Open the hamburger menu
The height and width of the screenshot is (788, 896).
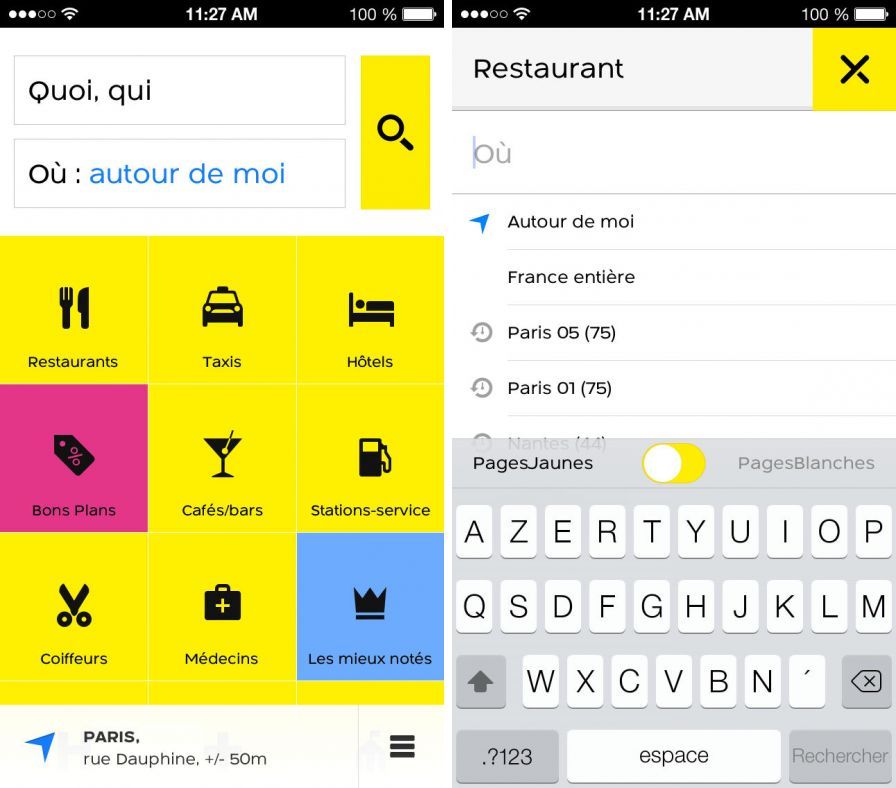click(x=402, y=746)
